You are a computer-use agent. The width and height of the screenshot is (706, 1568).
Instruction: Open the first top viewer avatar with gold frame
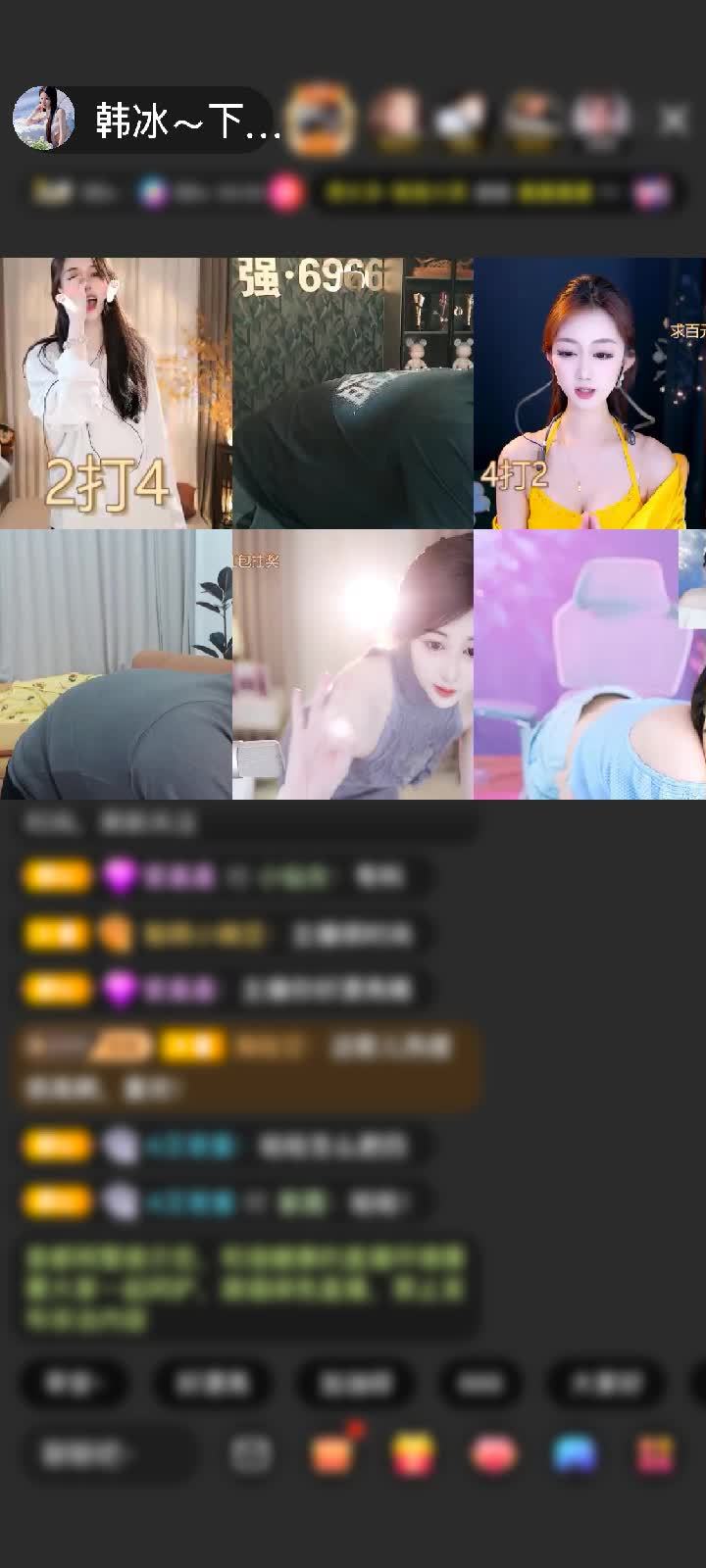(322, 120)
